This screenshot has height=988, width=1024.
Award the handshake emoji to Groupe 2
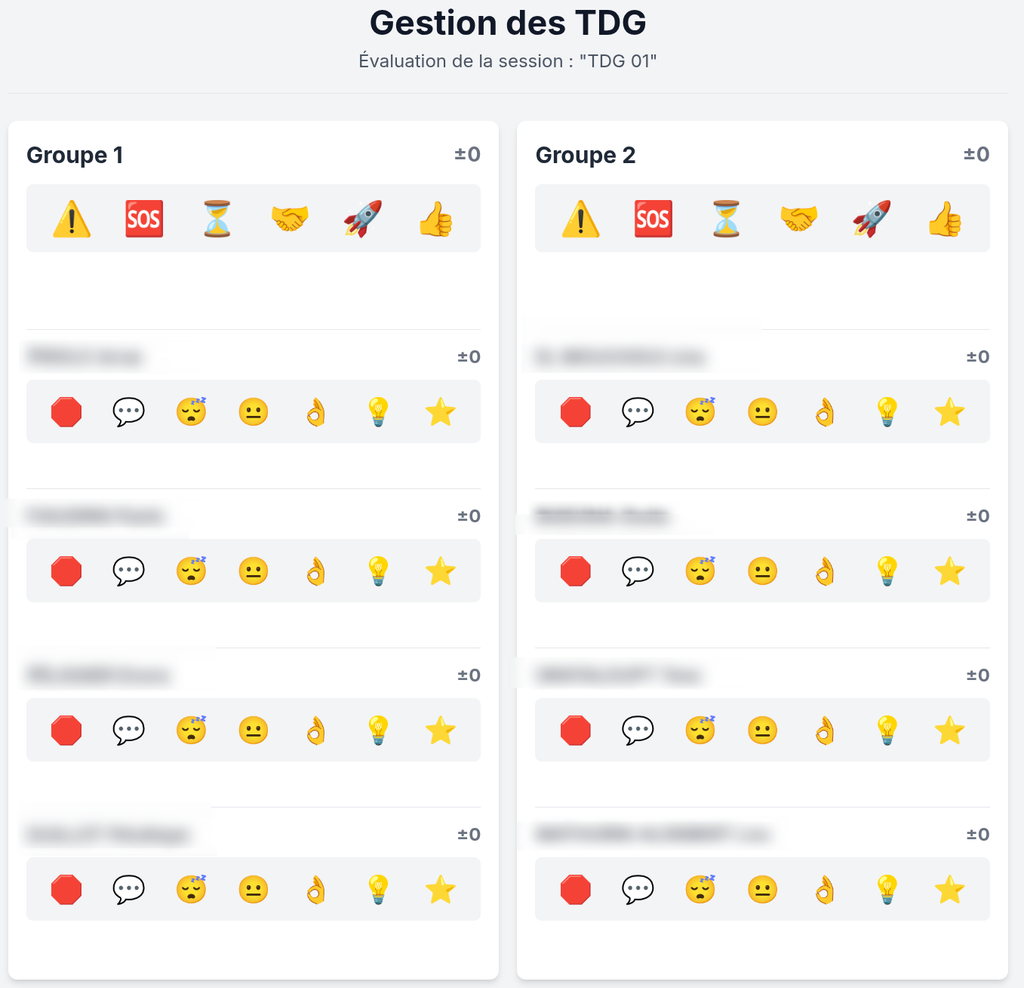click(799, 219)
